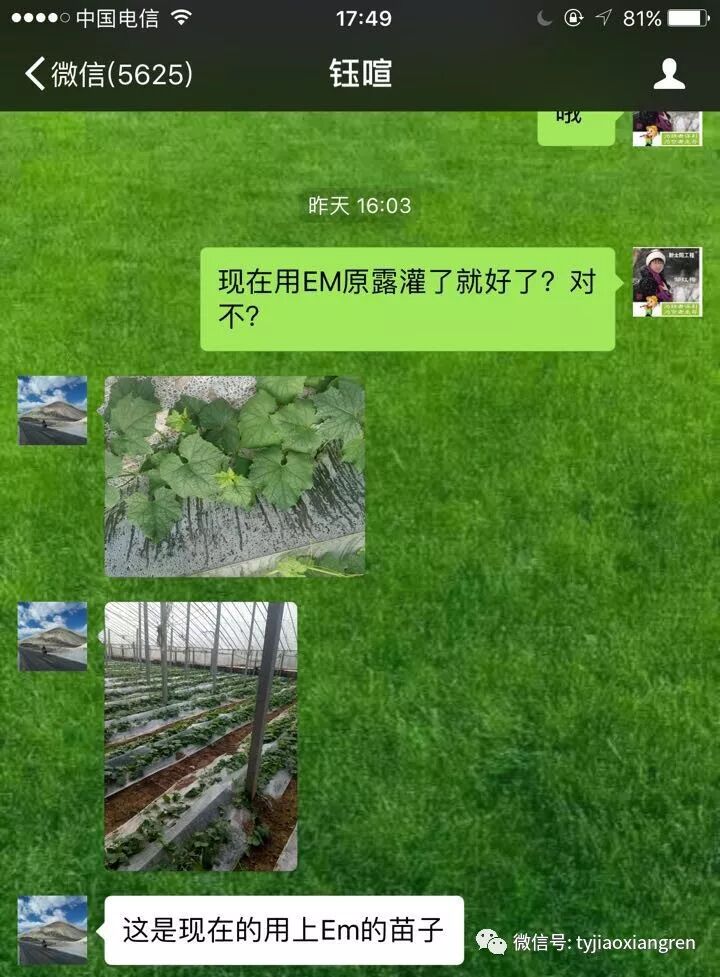Screen dimensions: 720x977
Task: Tap the avatar beside the EM原露 question message
Action: (x=667, y=282)
